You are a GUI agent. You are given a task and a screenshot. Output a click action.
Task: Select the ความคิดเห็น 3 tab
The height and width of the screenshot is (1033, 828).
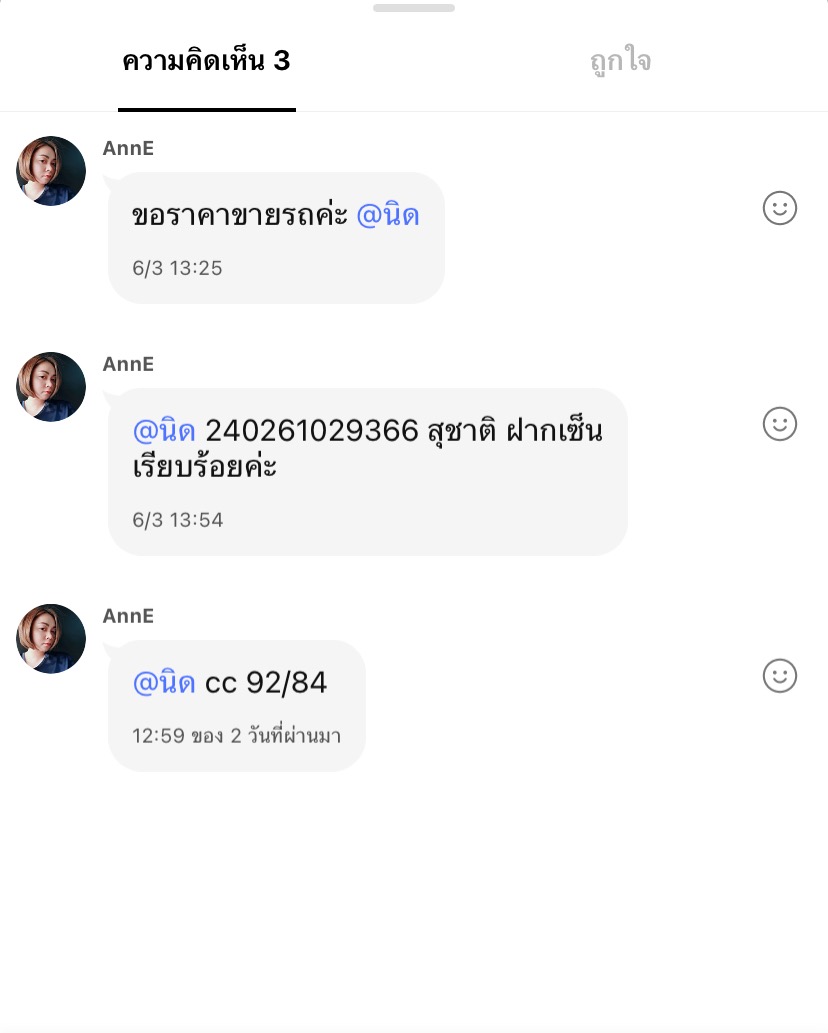pyautogui.click(x=206, y=62)
